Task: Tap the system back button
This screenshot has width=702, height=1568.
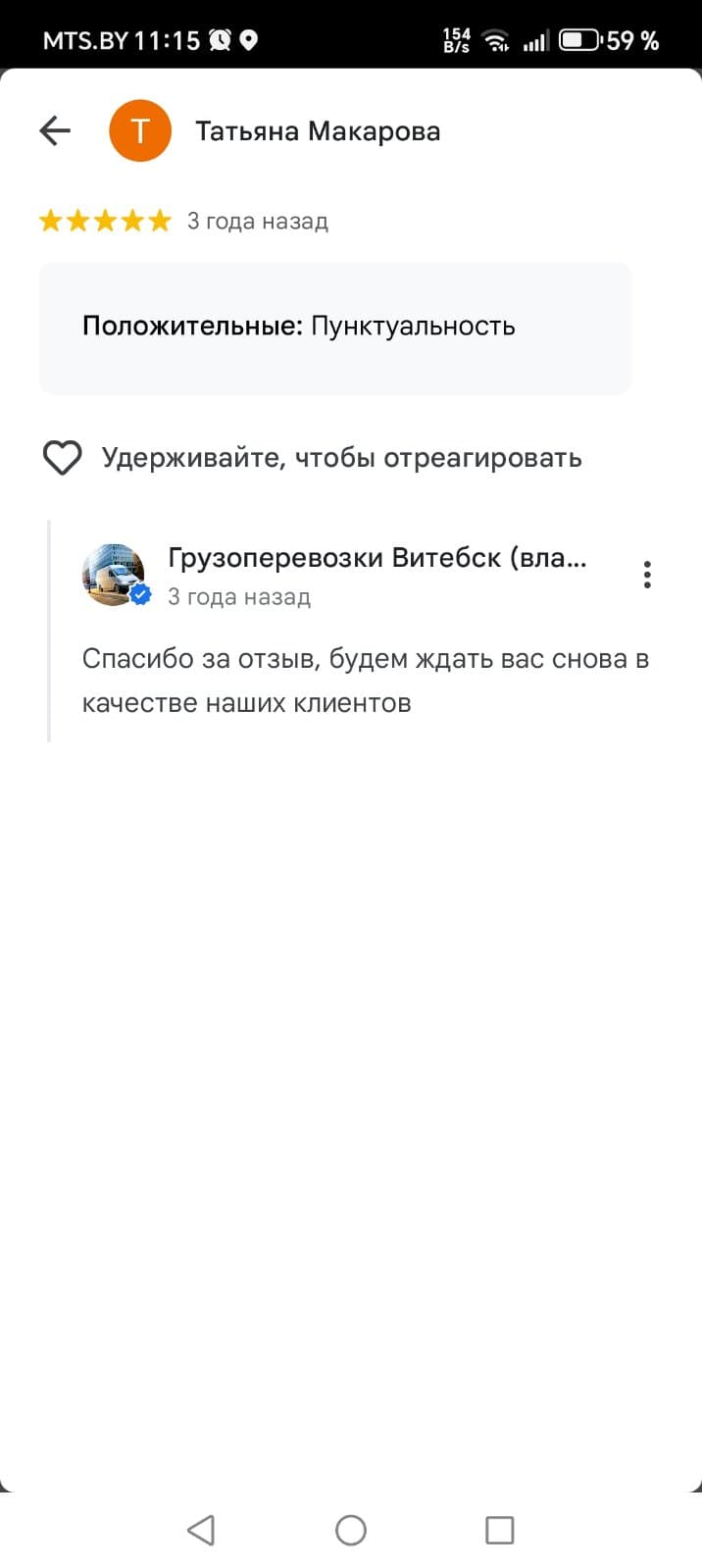Action: coord(201,1530)
